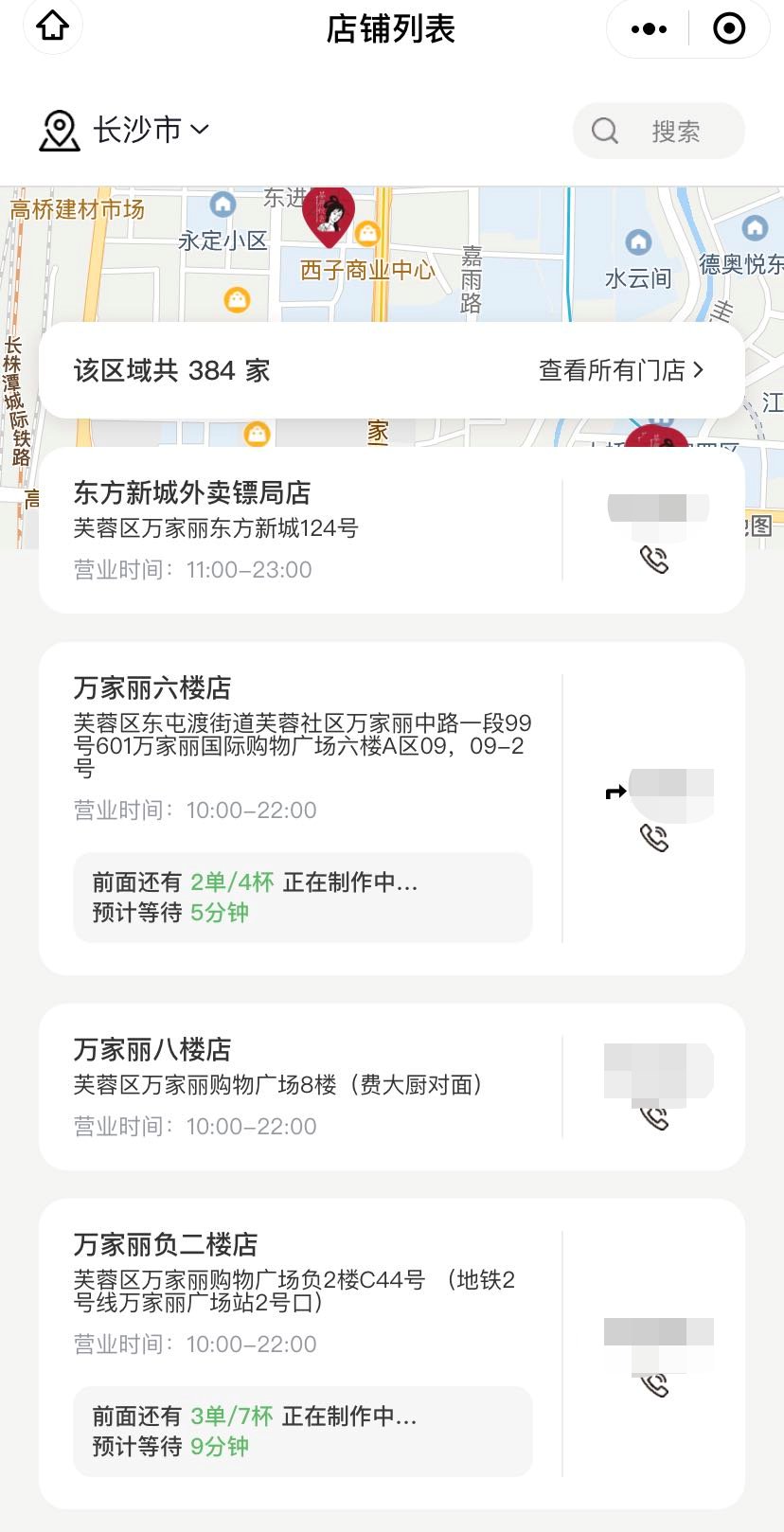Open 查看所有门店 link
The height and width of the screenshot is (1532, 784).
[x=620, y=370]
